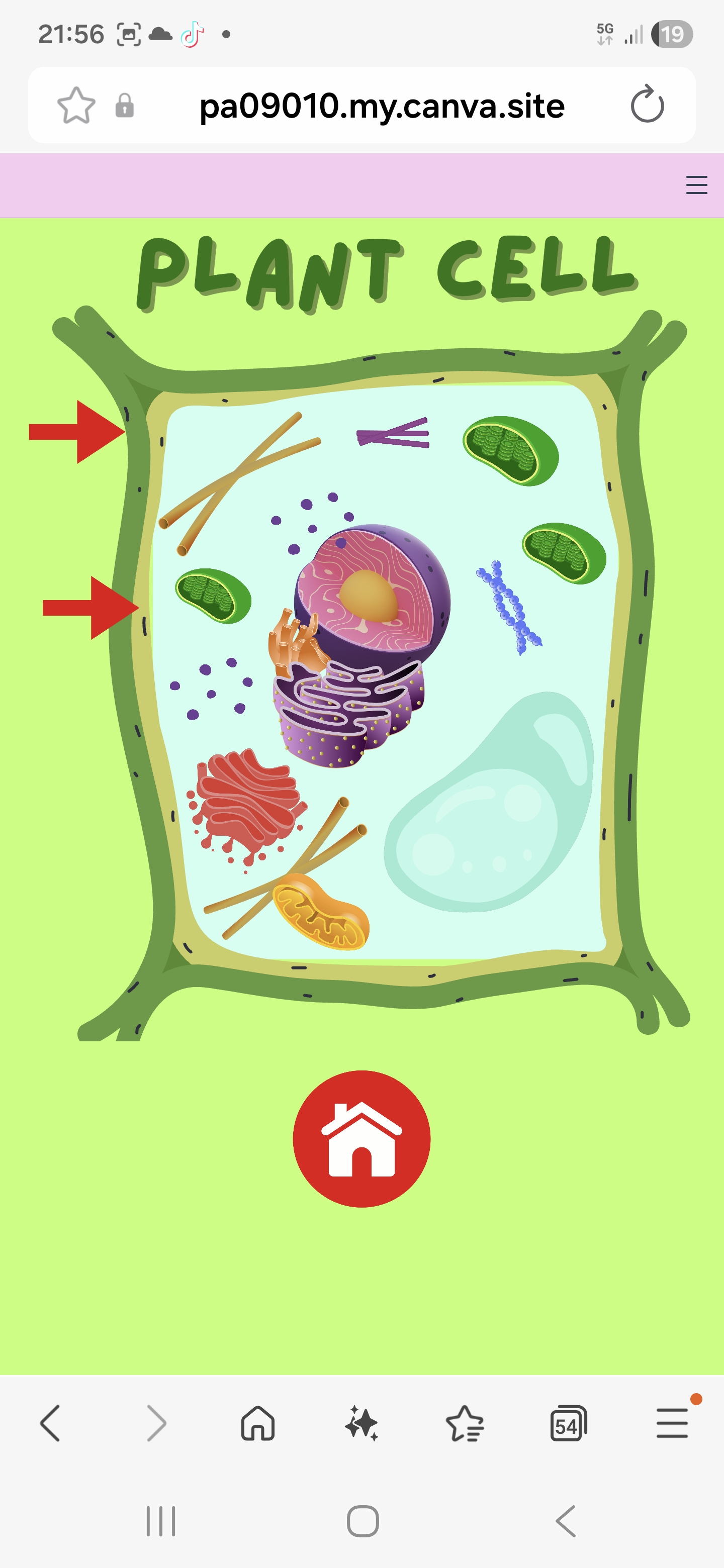Bookmark this page with the star icon
This screenshot has width=724, height=1568.
[76, 106]
